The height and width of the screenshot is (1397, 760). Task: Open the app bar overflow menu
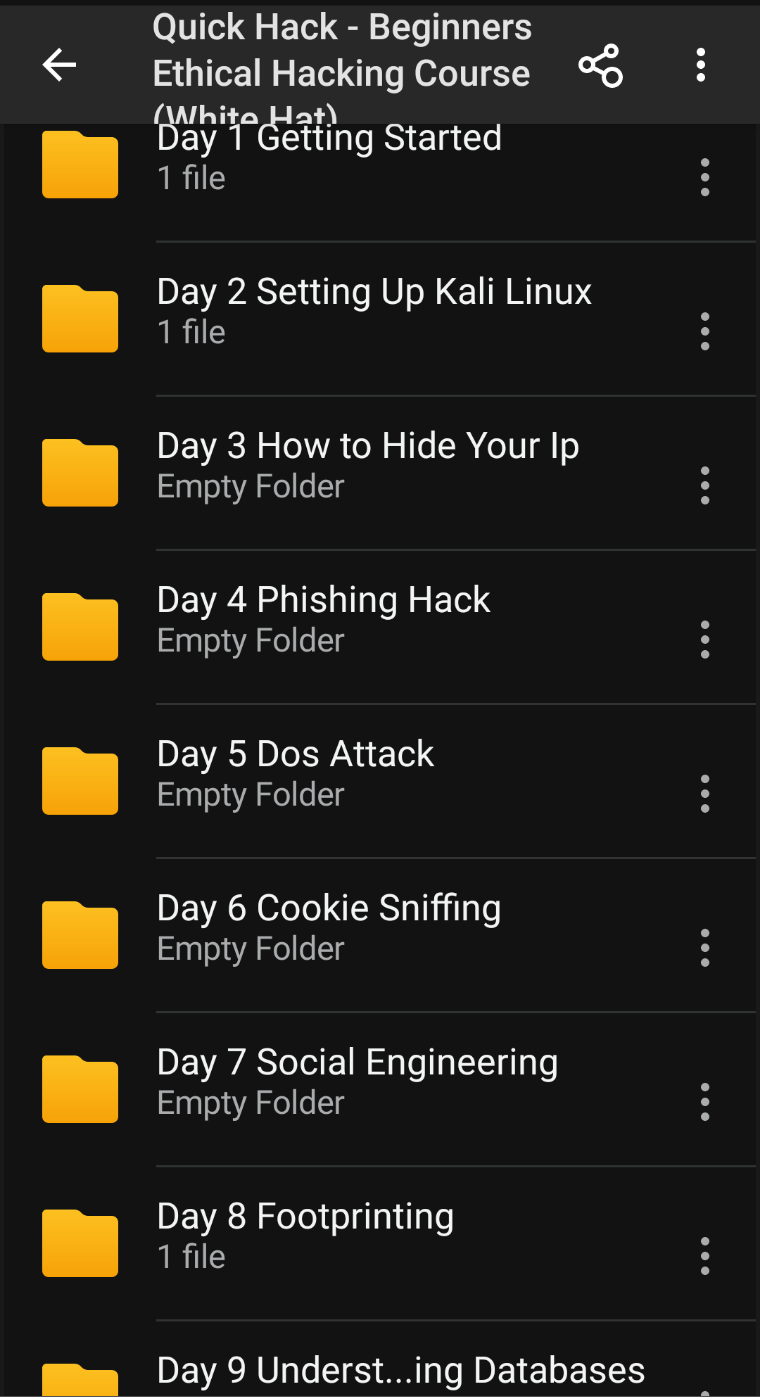click(x=701, y=65)
